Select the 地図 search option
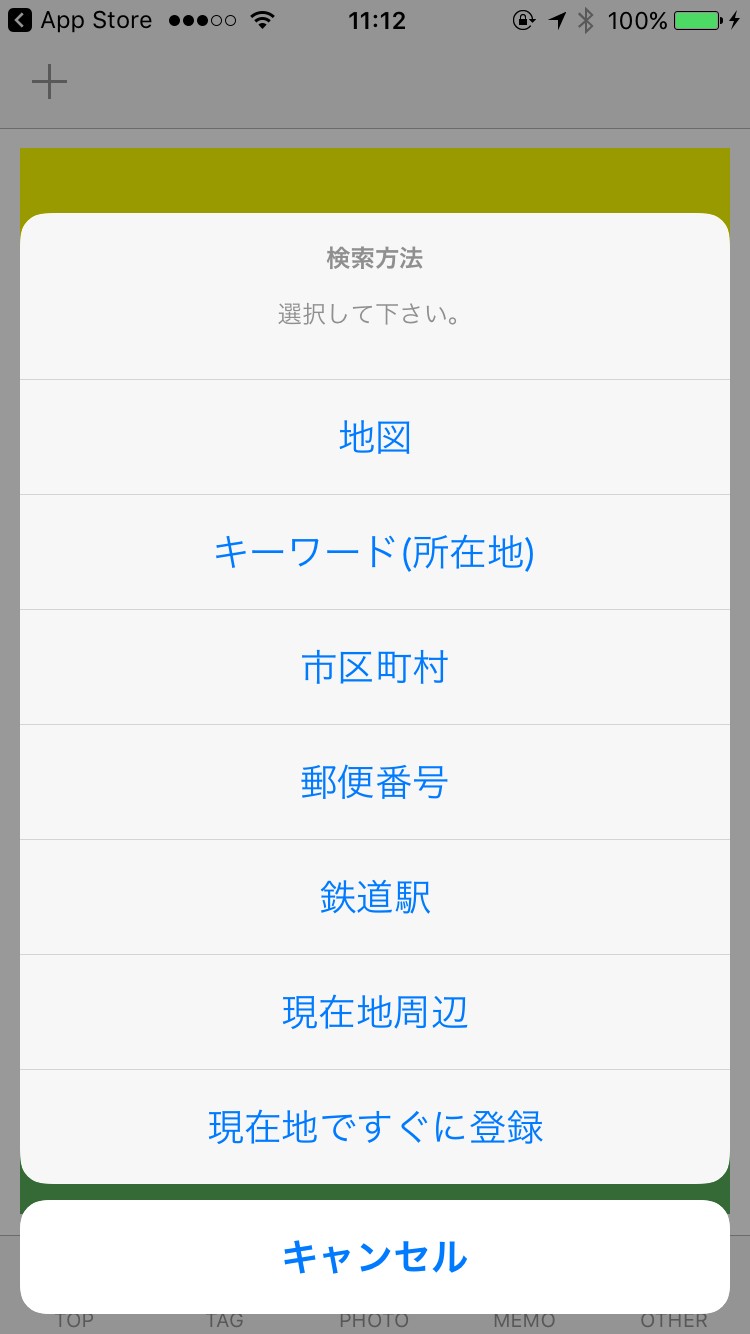The height and width of the screenshot is (1334, 750). (375, 438)
